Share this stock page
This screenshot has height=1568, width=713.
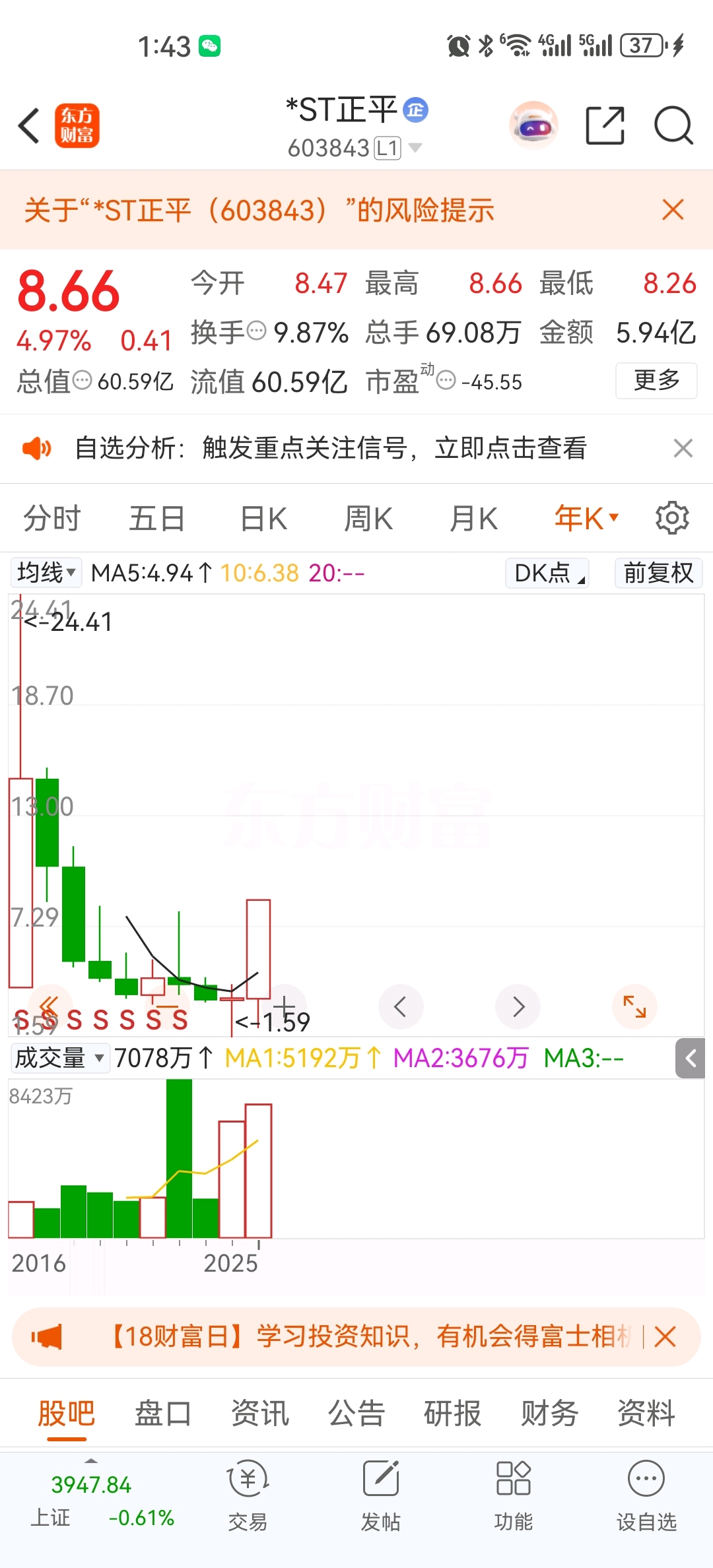pos(605,125)
